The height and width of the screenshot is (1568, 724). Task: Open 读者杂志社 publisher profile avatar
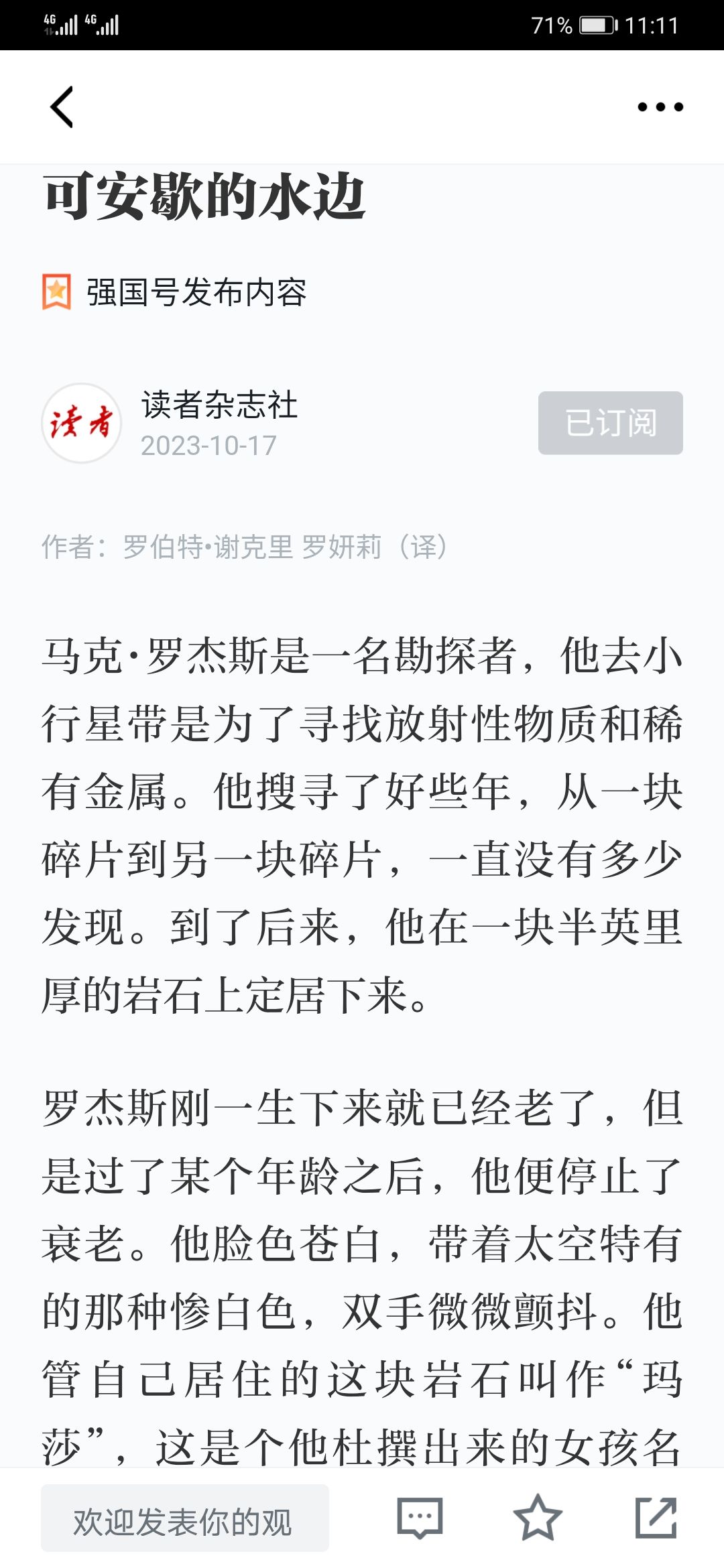(x=82, y=423)
